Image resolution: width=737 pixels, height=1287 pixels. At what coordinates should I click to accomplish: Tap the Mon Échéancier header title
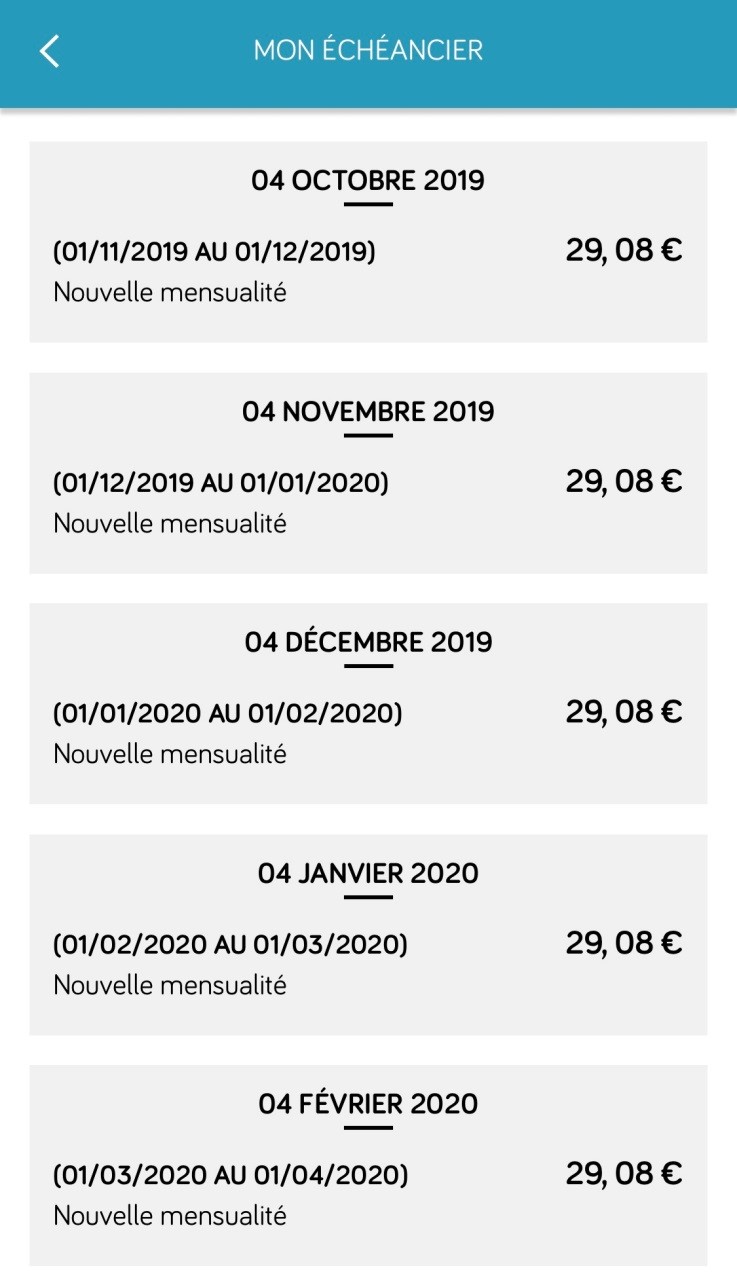(x=368, y=48)
